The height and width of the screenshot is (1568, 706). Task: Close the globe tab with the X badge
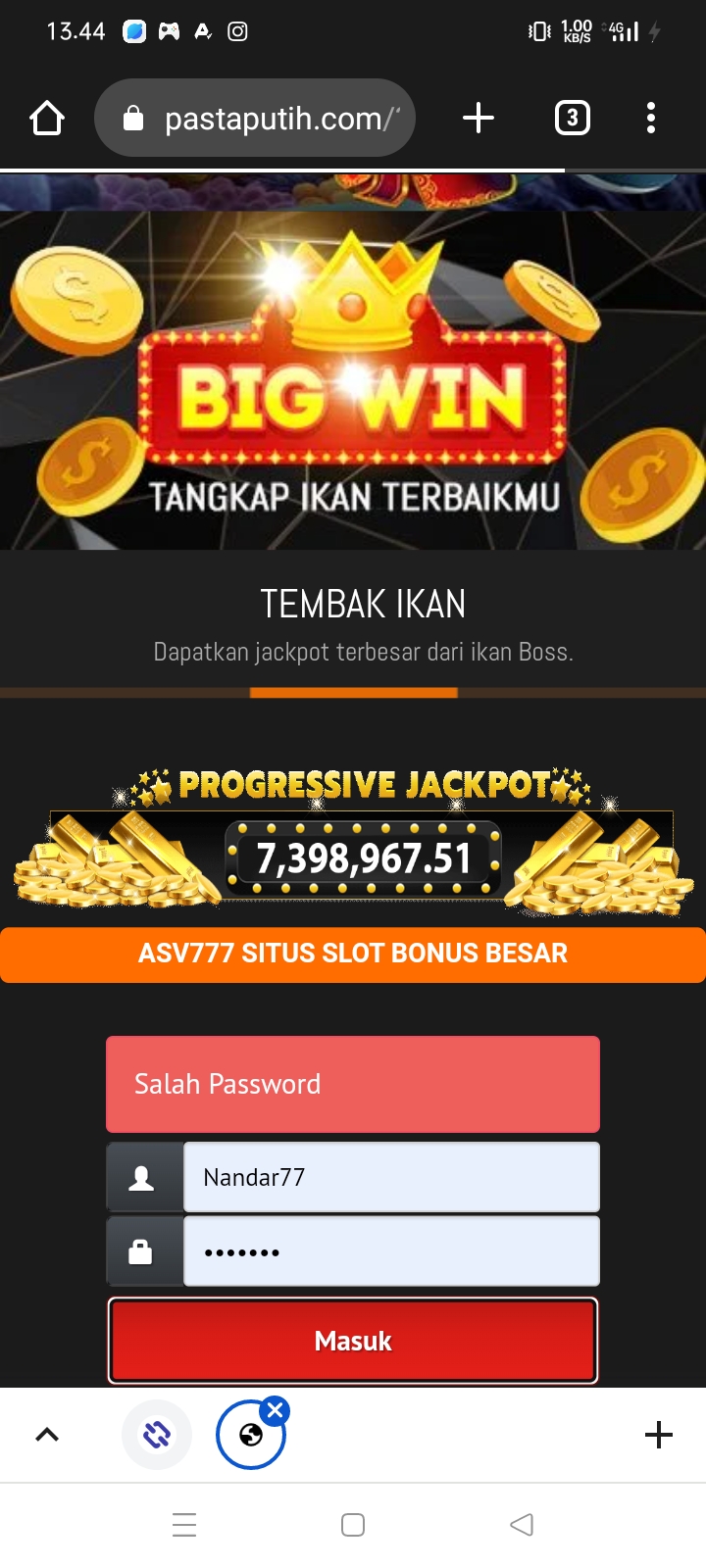276,1411
